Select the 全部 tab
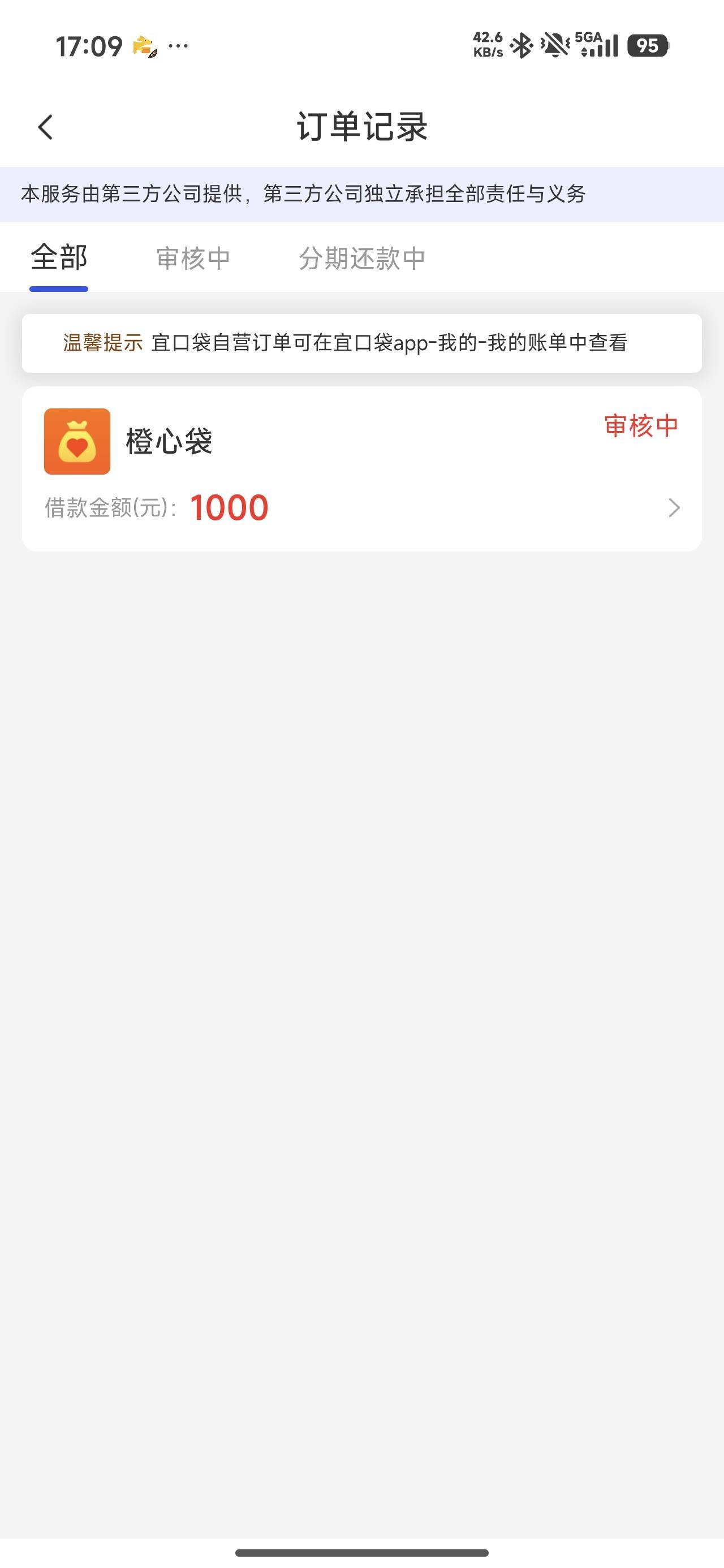This screenshot has width=724, height=1568. click(59, 258)
